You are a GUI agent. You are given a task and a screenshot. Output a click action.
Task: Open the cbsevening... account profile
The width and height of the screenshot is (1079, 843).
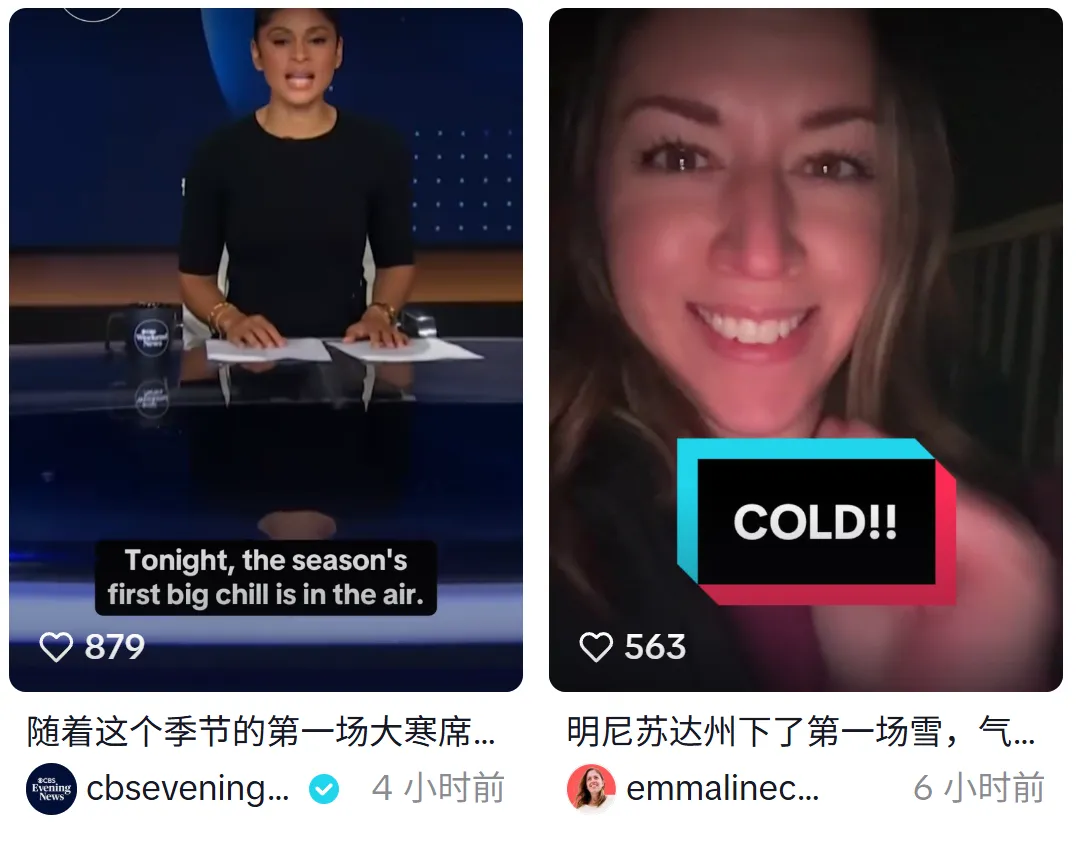187,788
